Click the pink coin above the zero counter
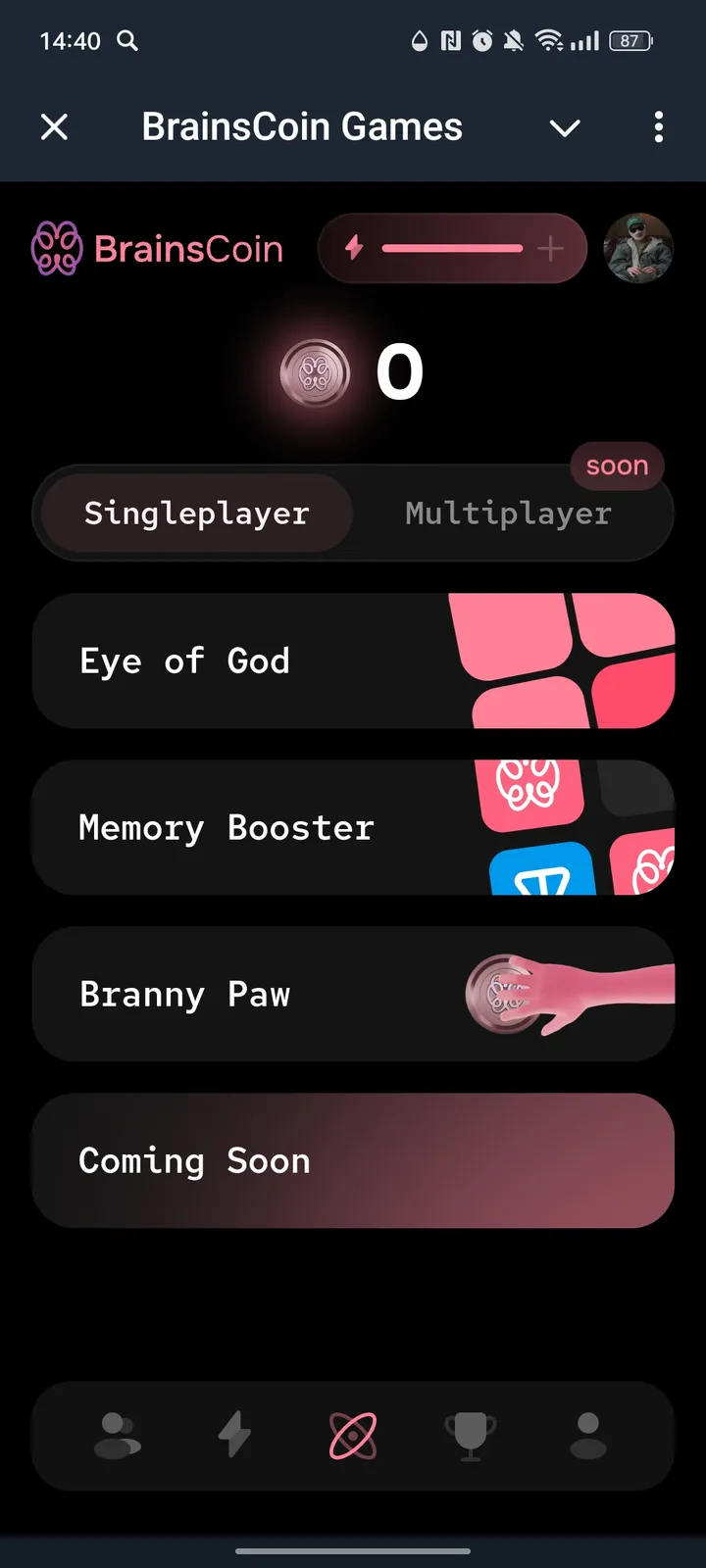The image size is (706, 1568). (314, 372)
